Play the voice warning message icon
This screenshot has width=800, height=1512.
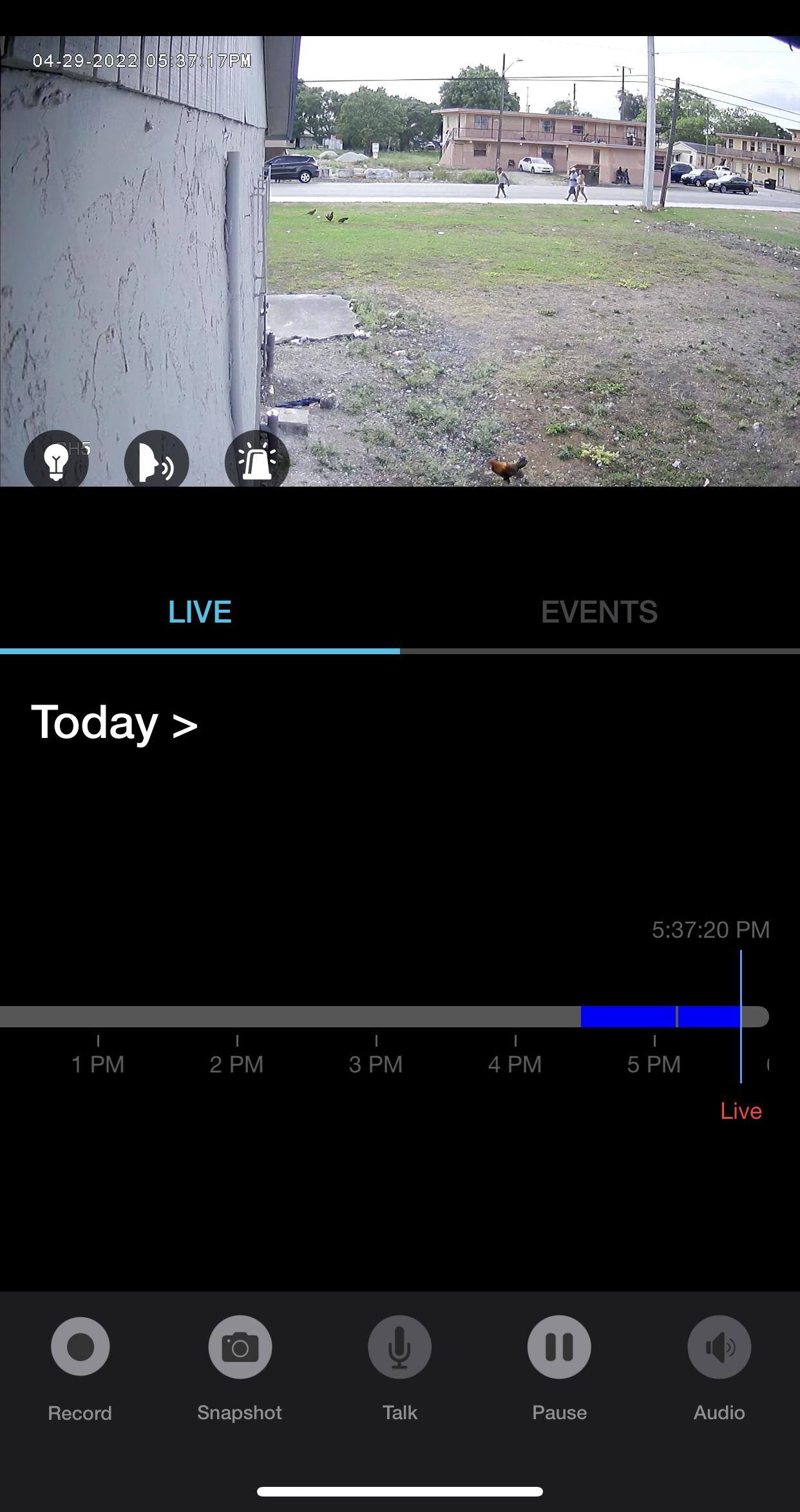pyautogui.click(x=156, y=460)
